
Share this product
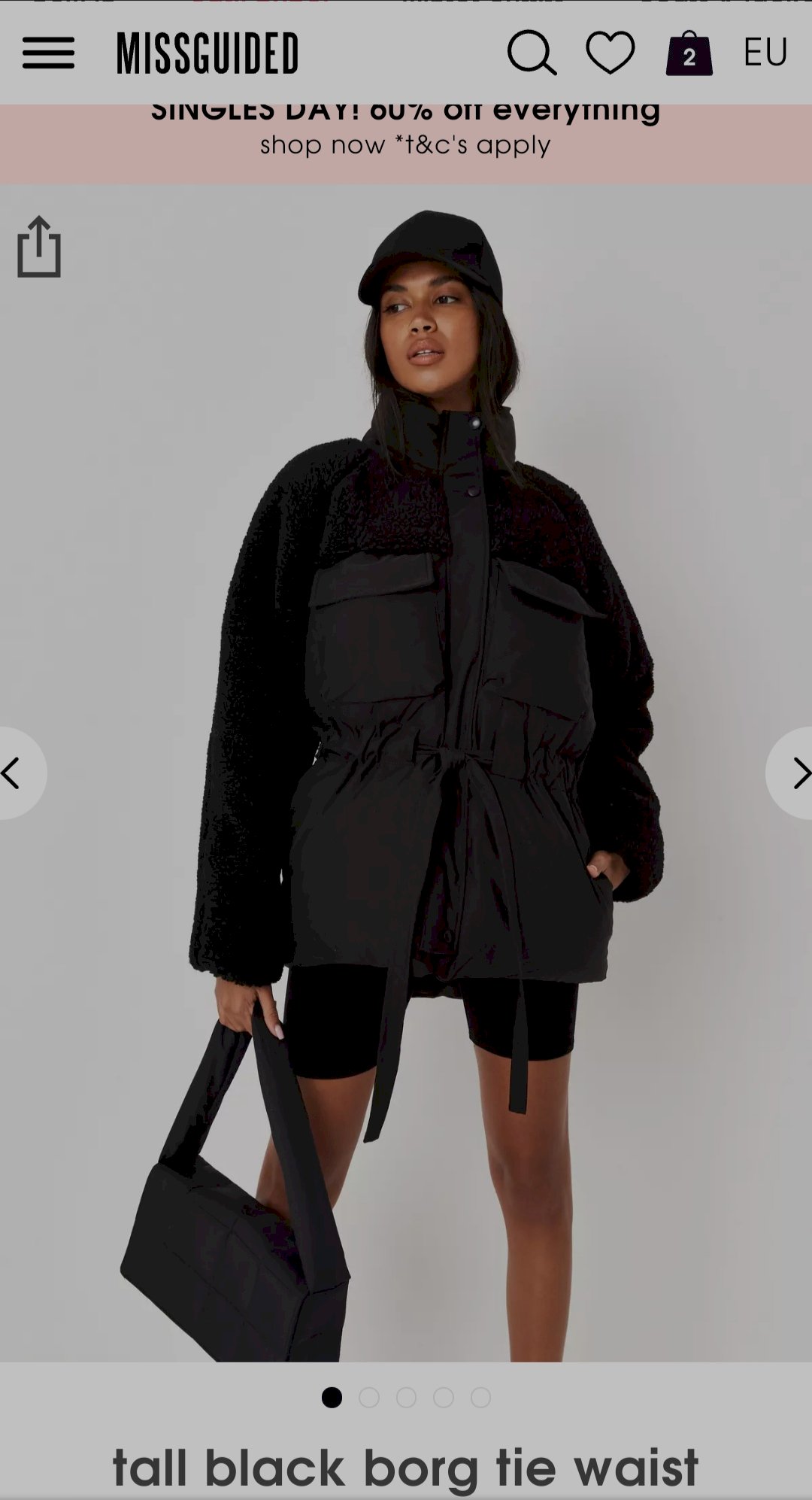(x=39, y=247)
